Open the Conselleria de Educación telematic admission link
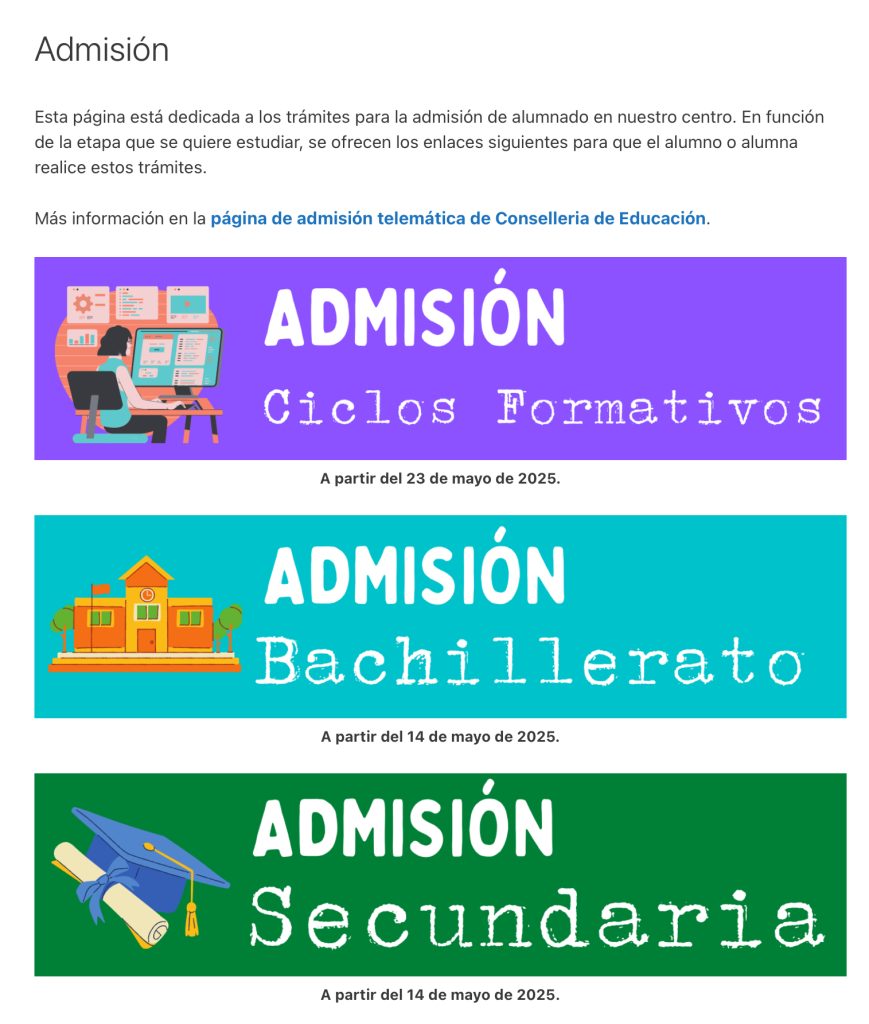Image resolution: width=869 pixels, height=1024 pixels. 458,218
